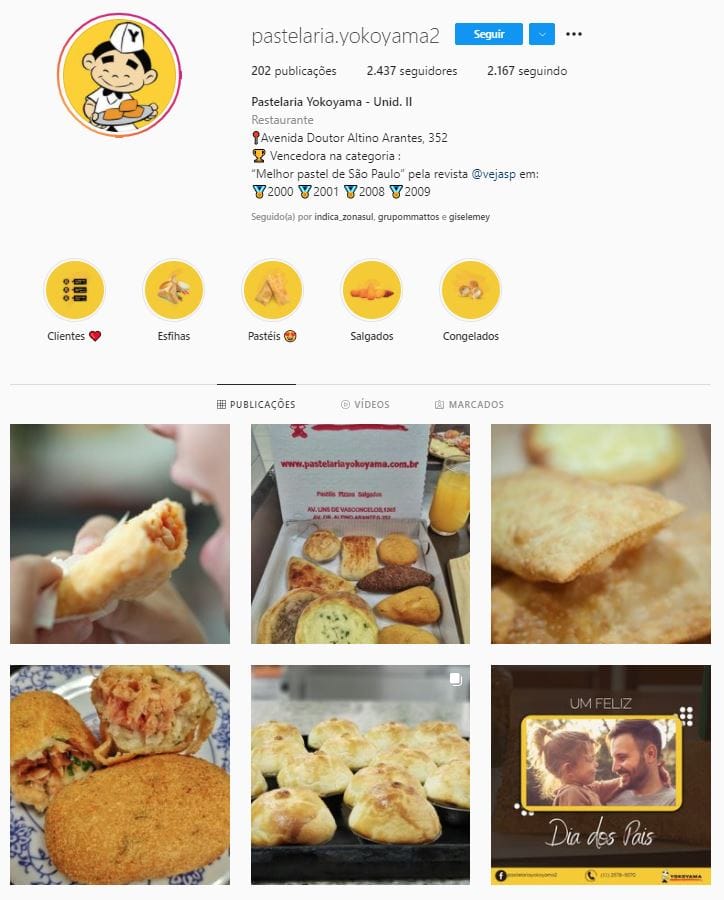Select the Publicações tab
This screenshot has height=900, width=724.
coord(256,405)
